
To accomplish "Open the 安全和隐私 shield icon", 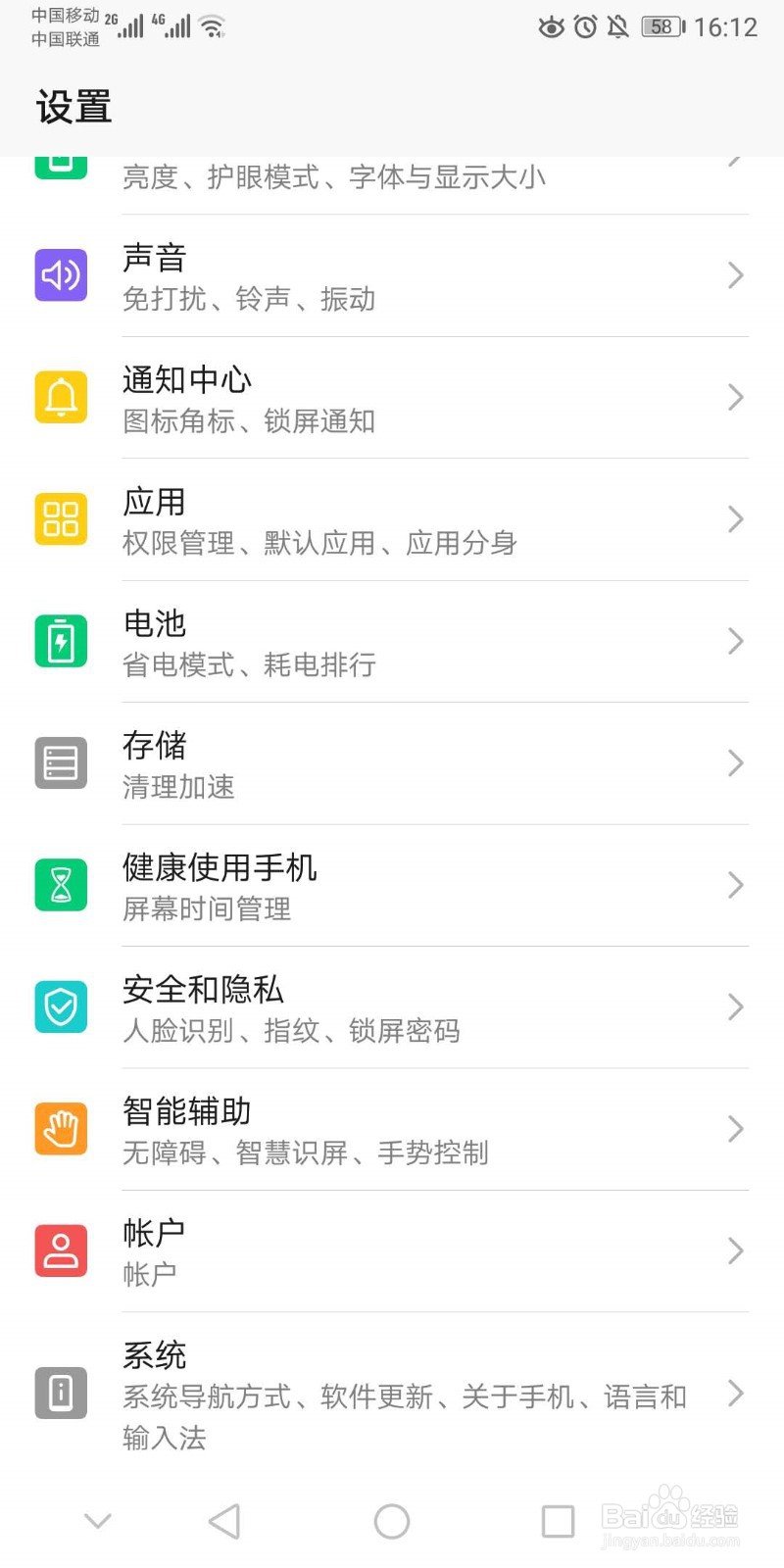I will 61,1006.
